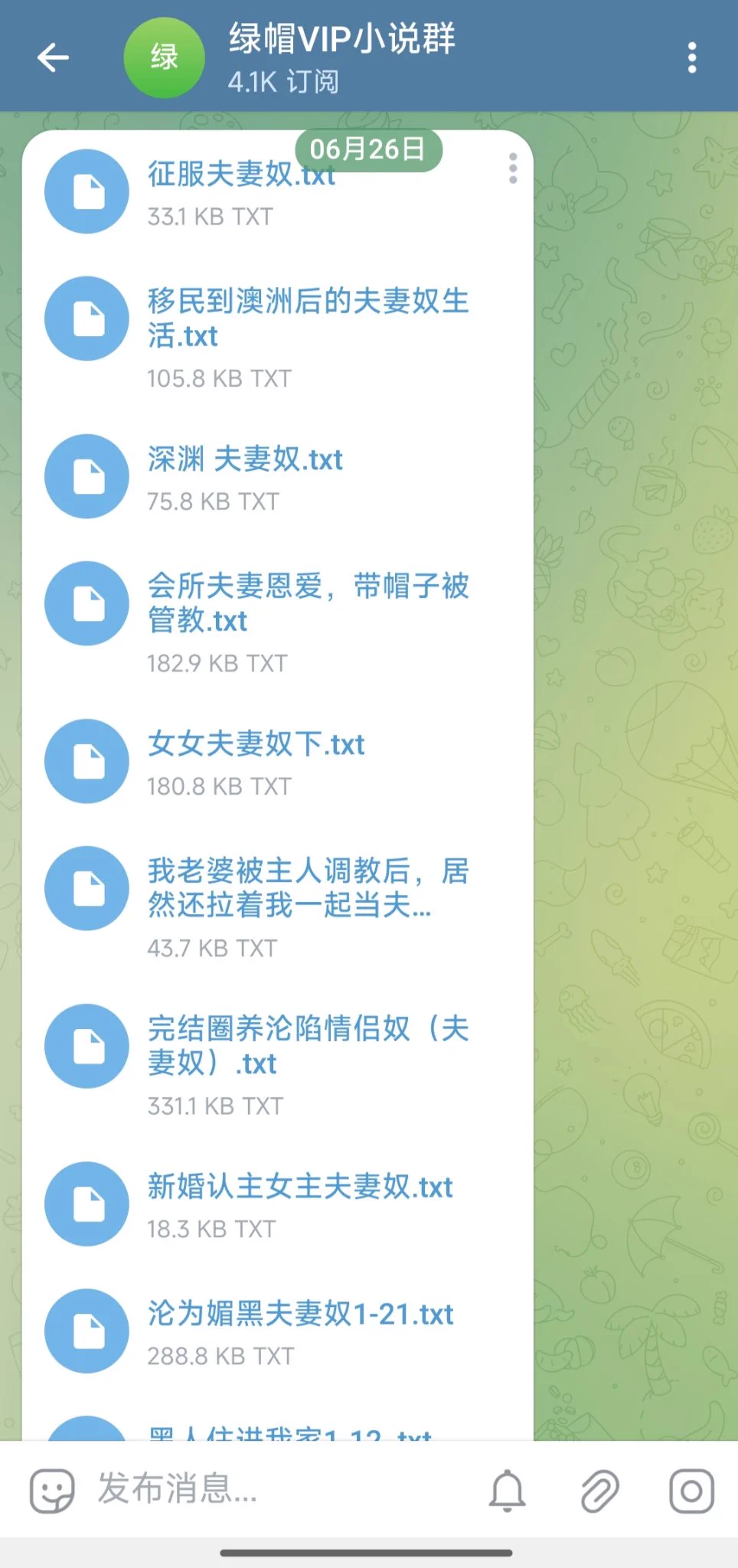Image resolution: width=738 pixels, height=1568 pixels.
Task: Toggle silent broadcast bell icon
Action: click(507, 1490)
